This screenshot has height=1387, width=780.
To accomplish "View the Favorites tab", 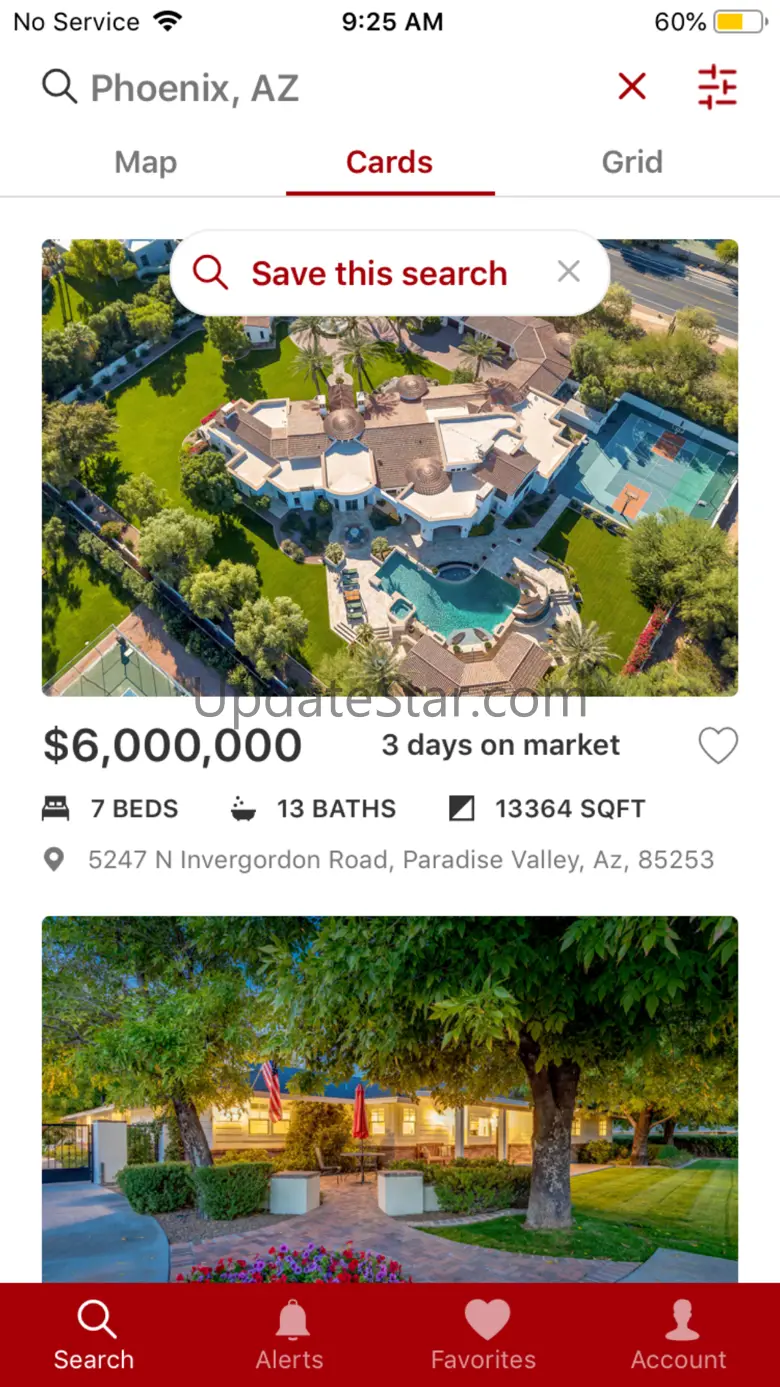I will (484, 1335).
